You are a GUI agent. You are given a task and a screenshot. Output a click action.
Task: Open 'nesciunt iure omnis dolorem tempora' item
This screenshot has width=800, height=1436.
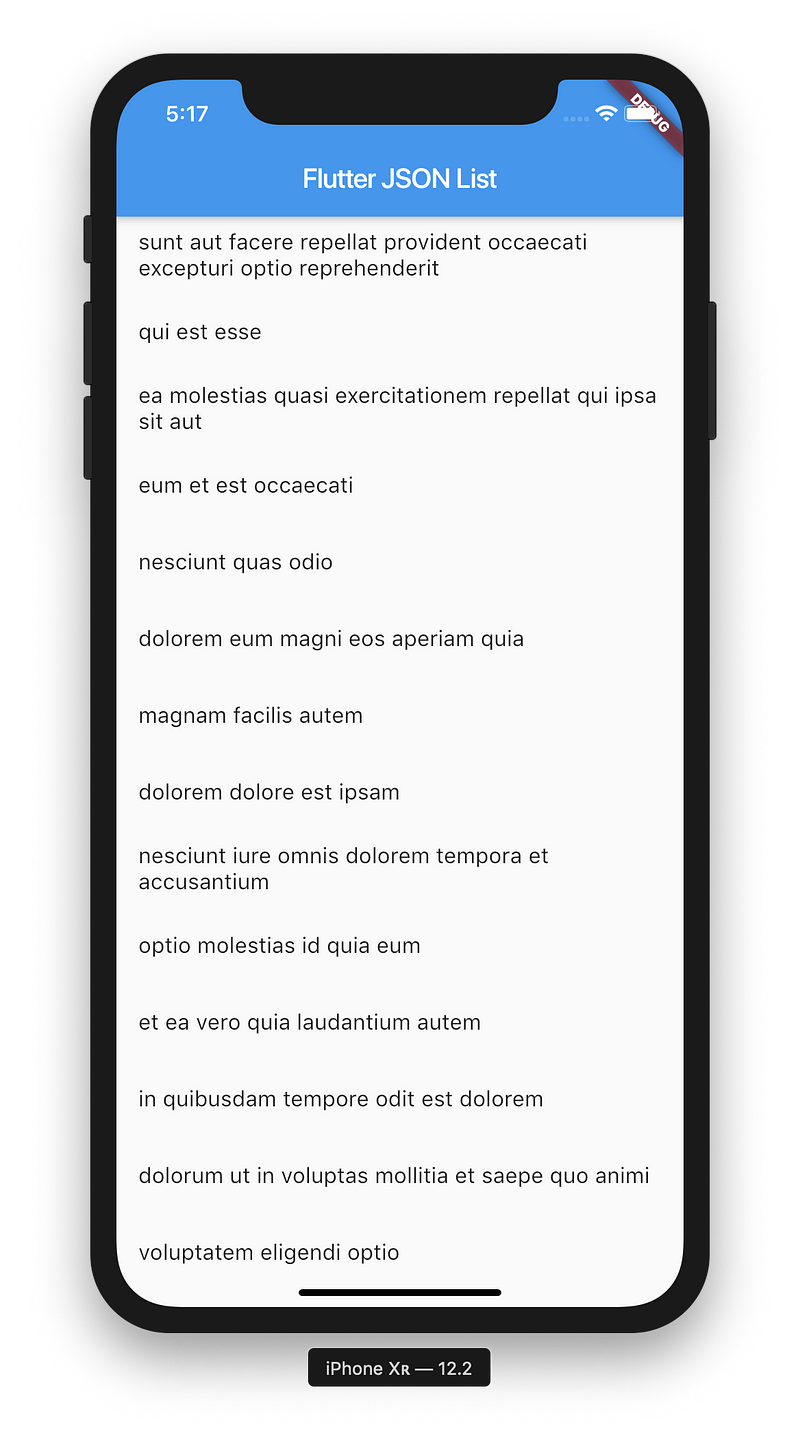tap(343, 868)
